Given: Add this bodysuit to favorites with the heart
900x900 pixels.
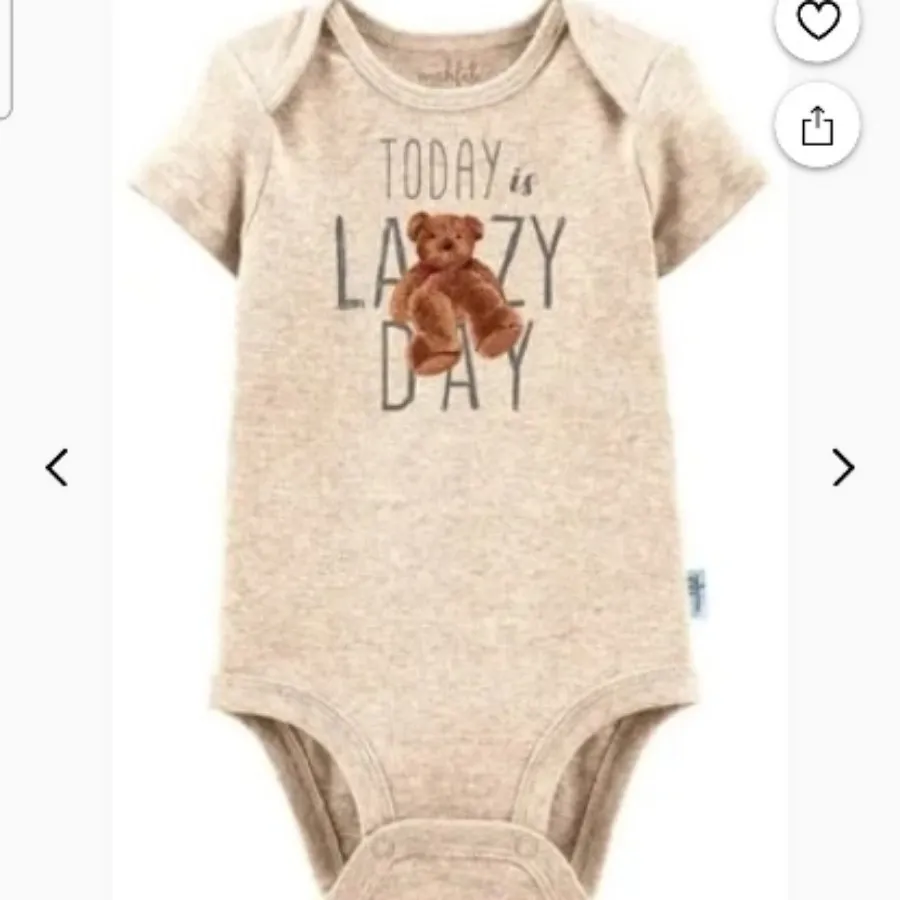Looking at the screenshot, I should pos(817,22).
